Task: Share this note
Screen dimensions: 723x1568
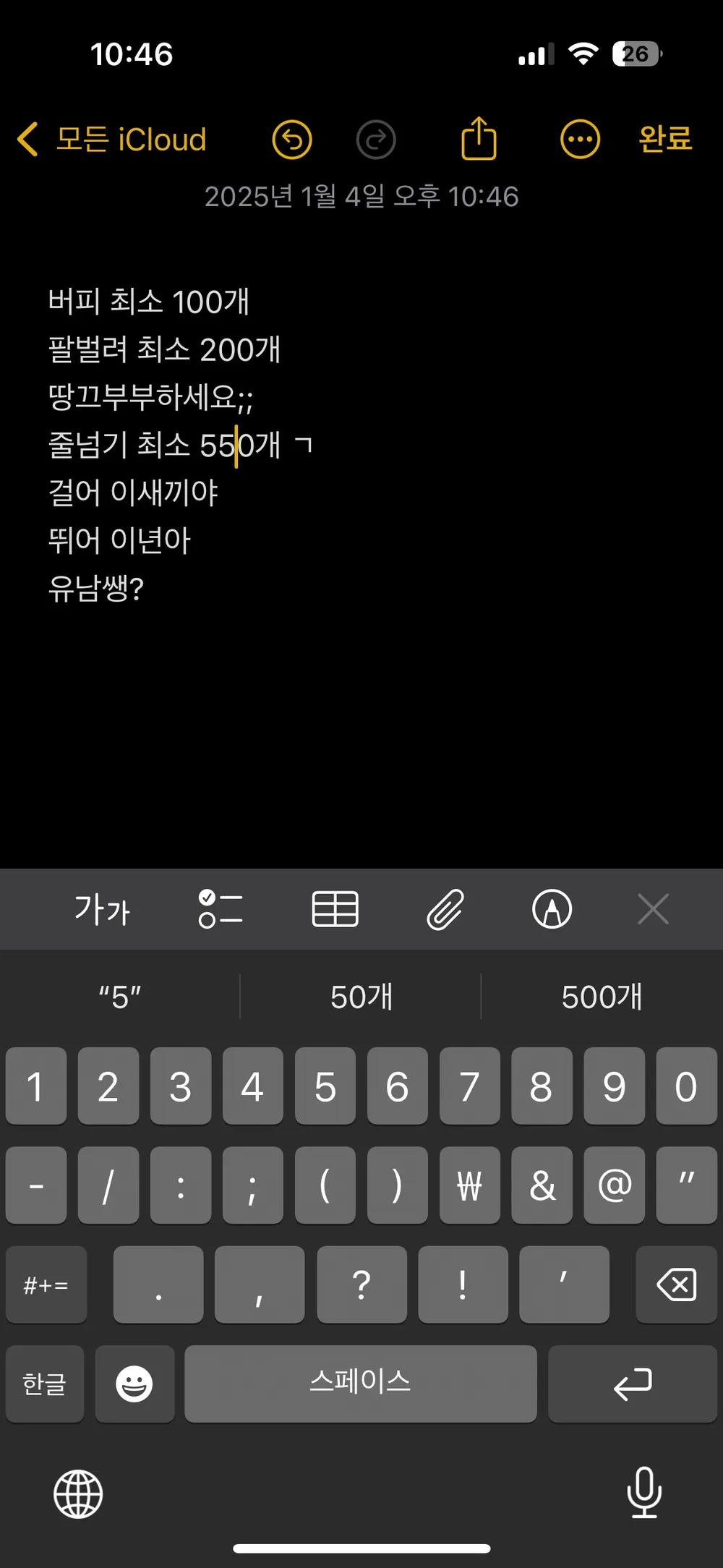Action: [479, 138]
